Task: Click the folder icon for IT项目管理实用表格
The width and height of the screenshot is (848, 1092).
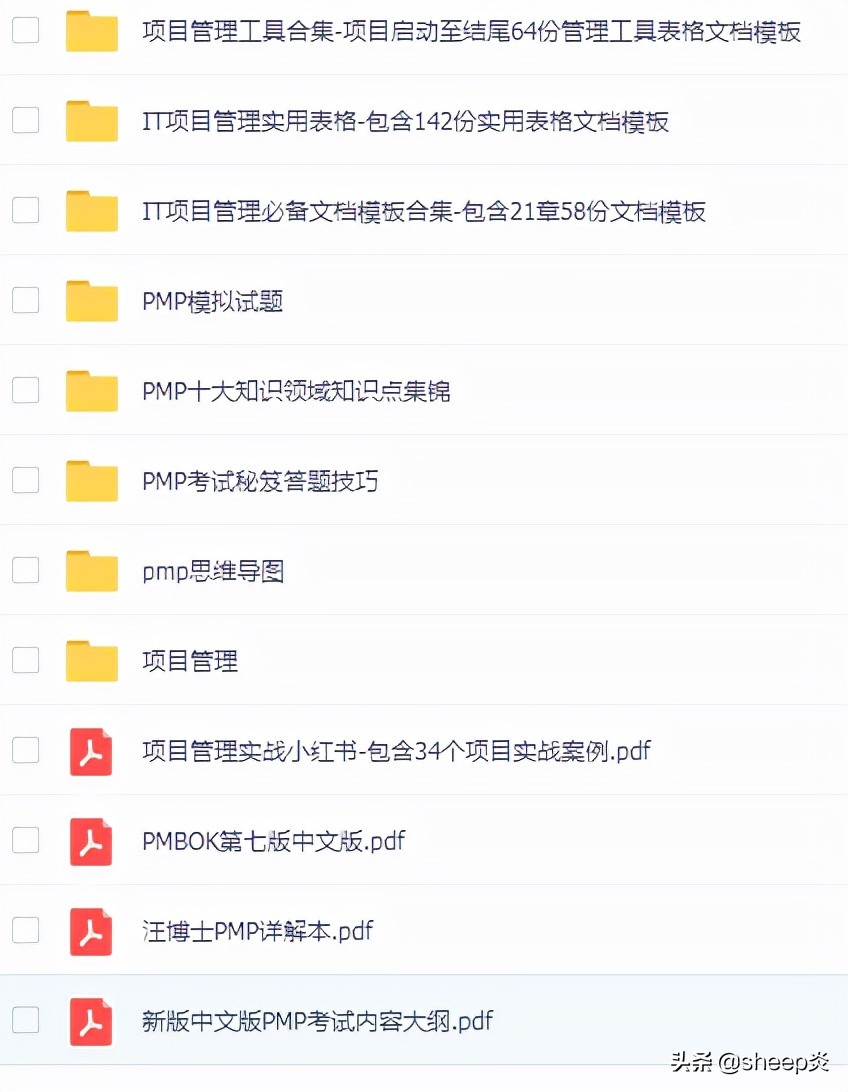Action: pyautogui.click(x=91, y=120)
